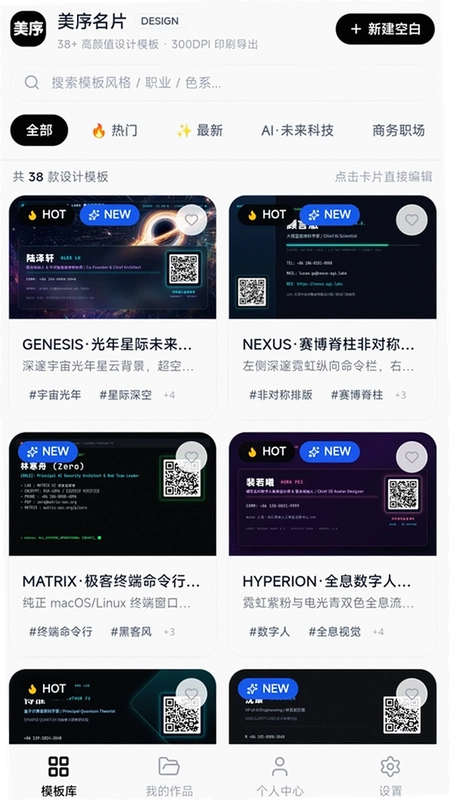The height and width of the screenshot is (800, 450).
Task: Like the NEXUS template heart icon
Action: tap(412, 220)
